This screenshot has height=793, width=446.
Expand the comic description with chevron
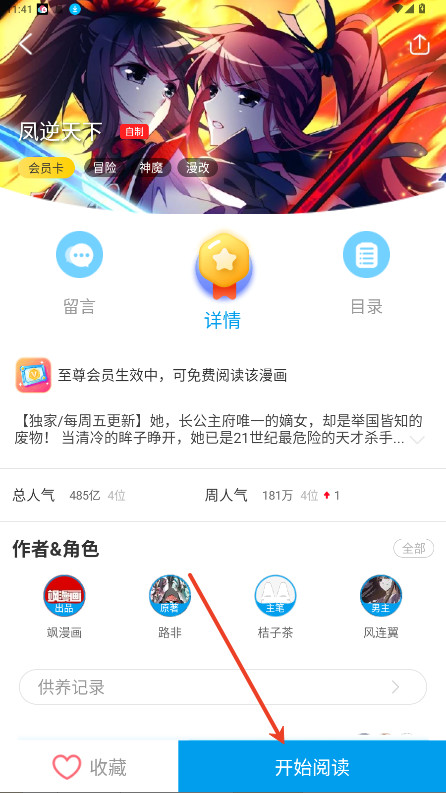[417, 439]
